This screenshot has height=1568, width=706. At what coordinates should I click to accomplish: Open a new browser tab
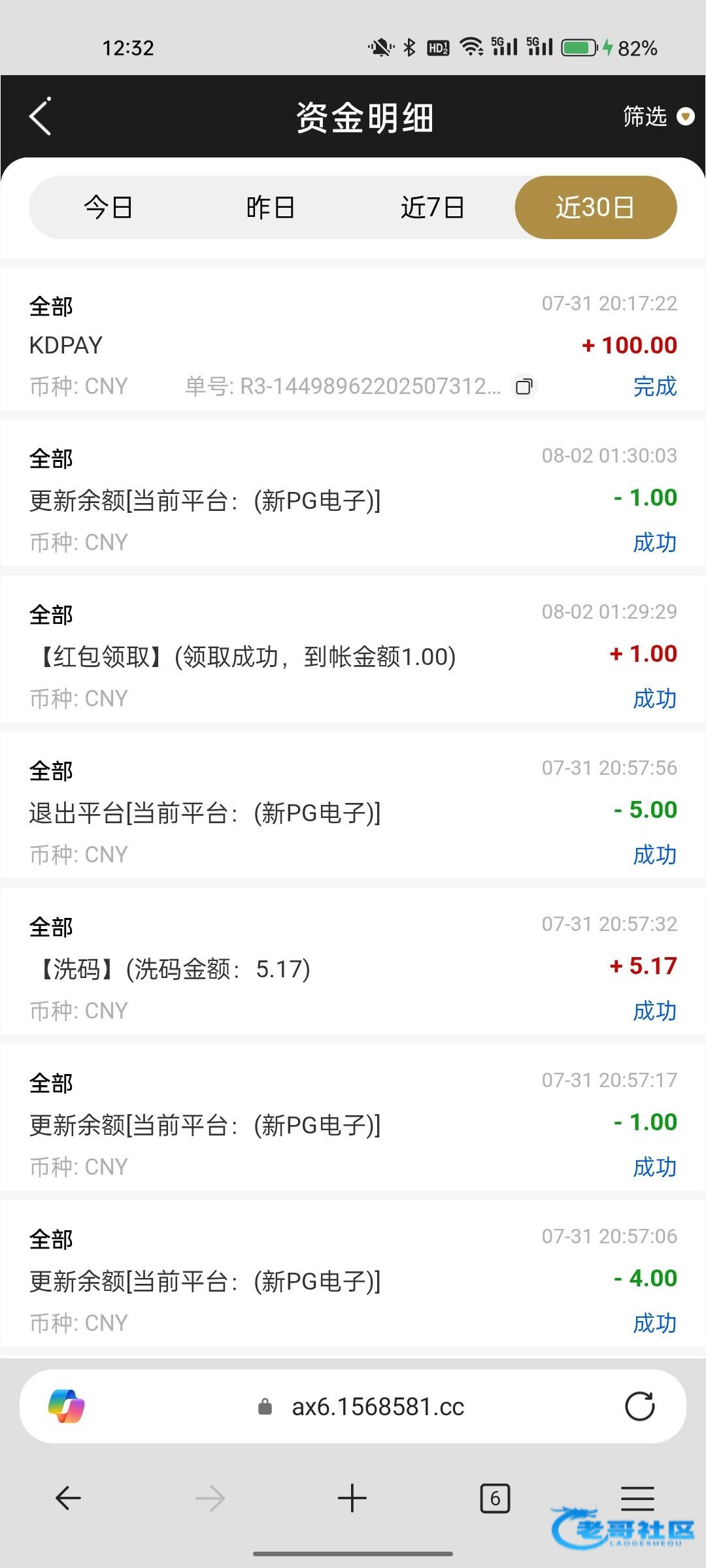[352, 1498]
